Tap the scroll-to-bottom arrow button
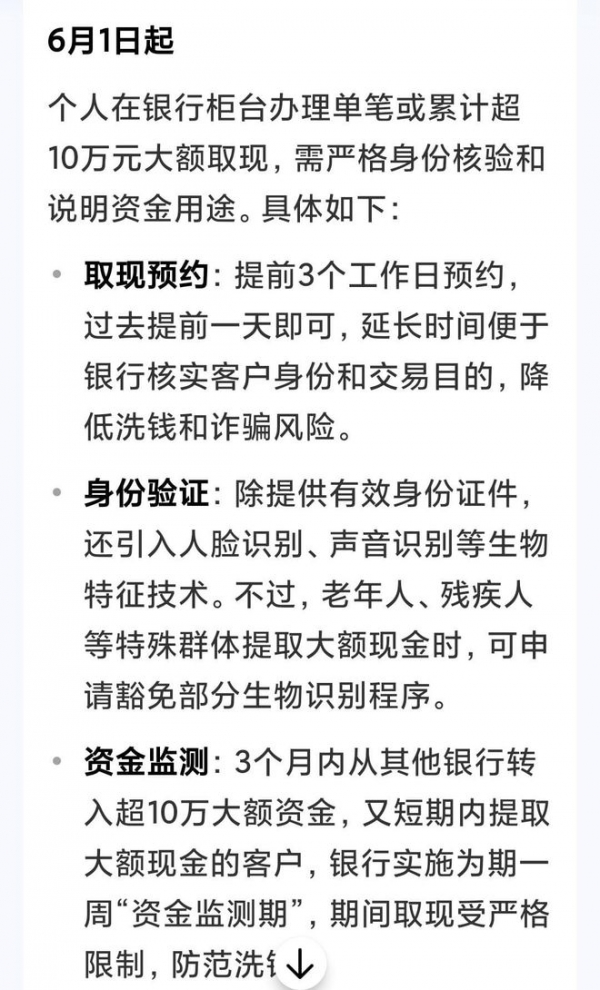600x990 pixels. (x=299, y=963)
